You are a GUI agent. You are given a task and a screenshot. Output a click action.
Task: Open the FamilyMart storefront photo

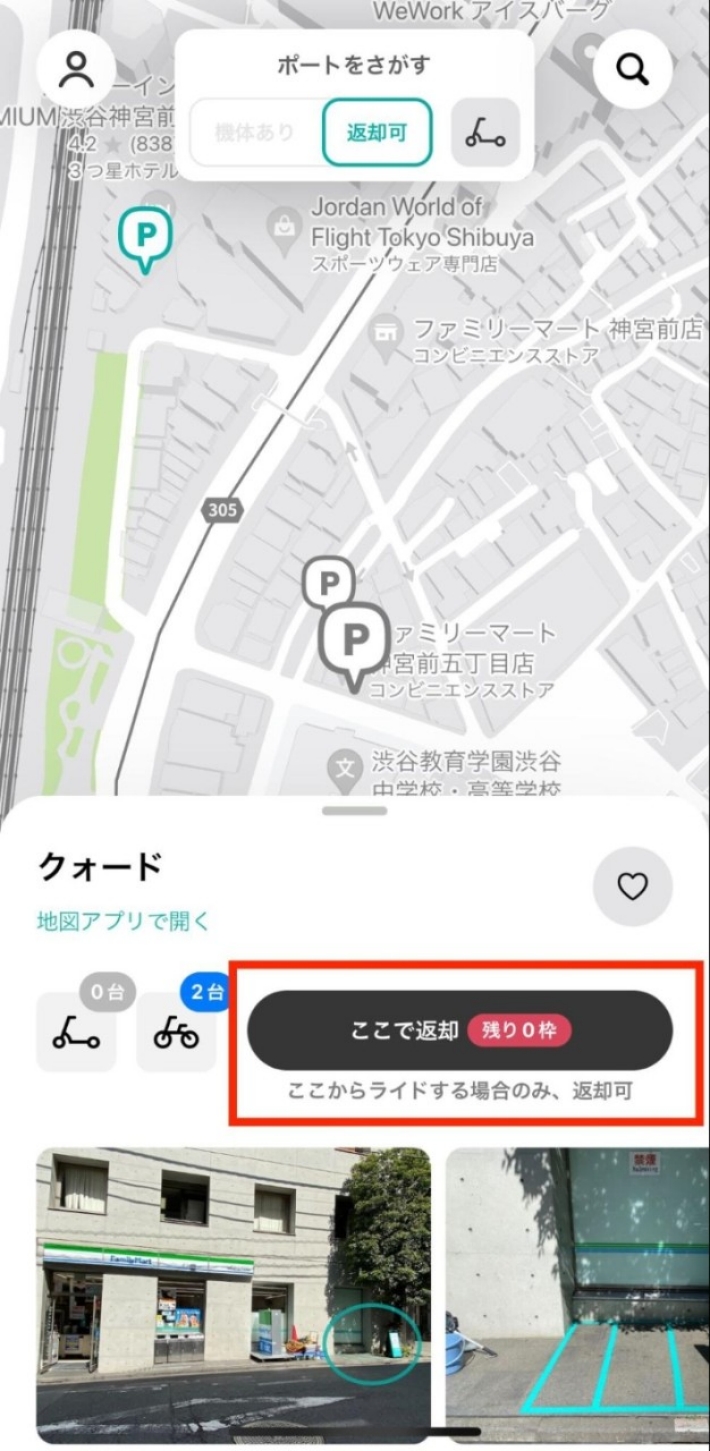pyautogui.click(x=234, y=1294)
